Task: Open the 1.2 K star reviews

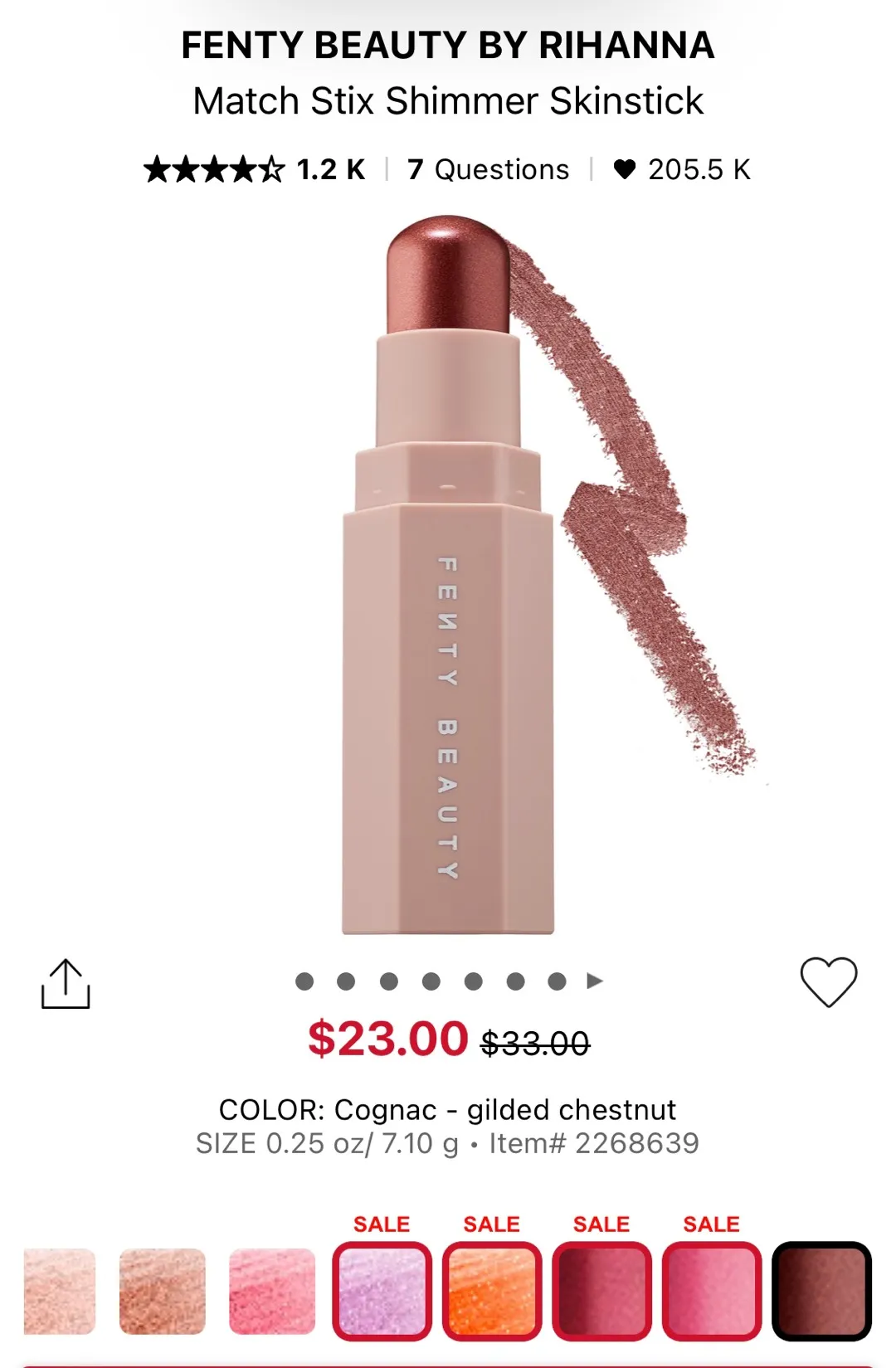Action: pyautogui.click(x=254, y=169)
